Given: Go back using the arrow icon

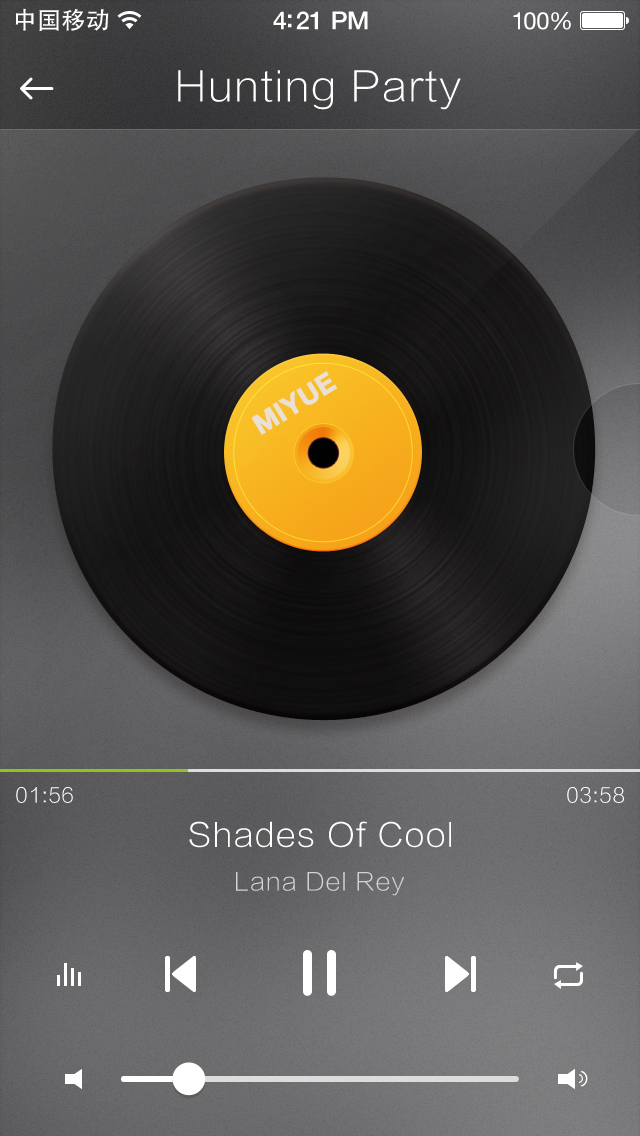Looking at the screenshot, I should 36,89.
